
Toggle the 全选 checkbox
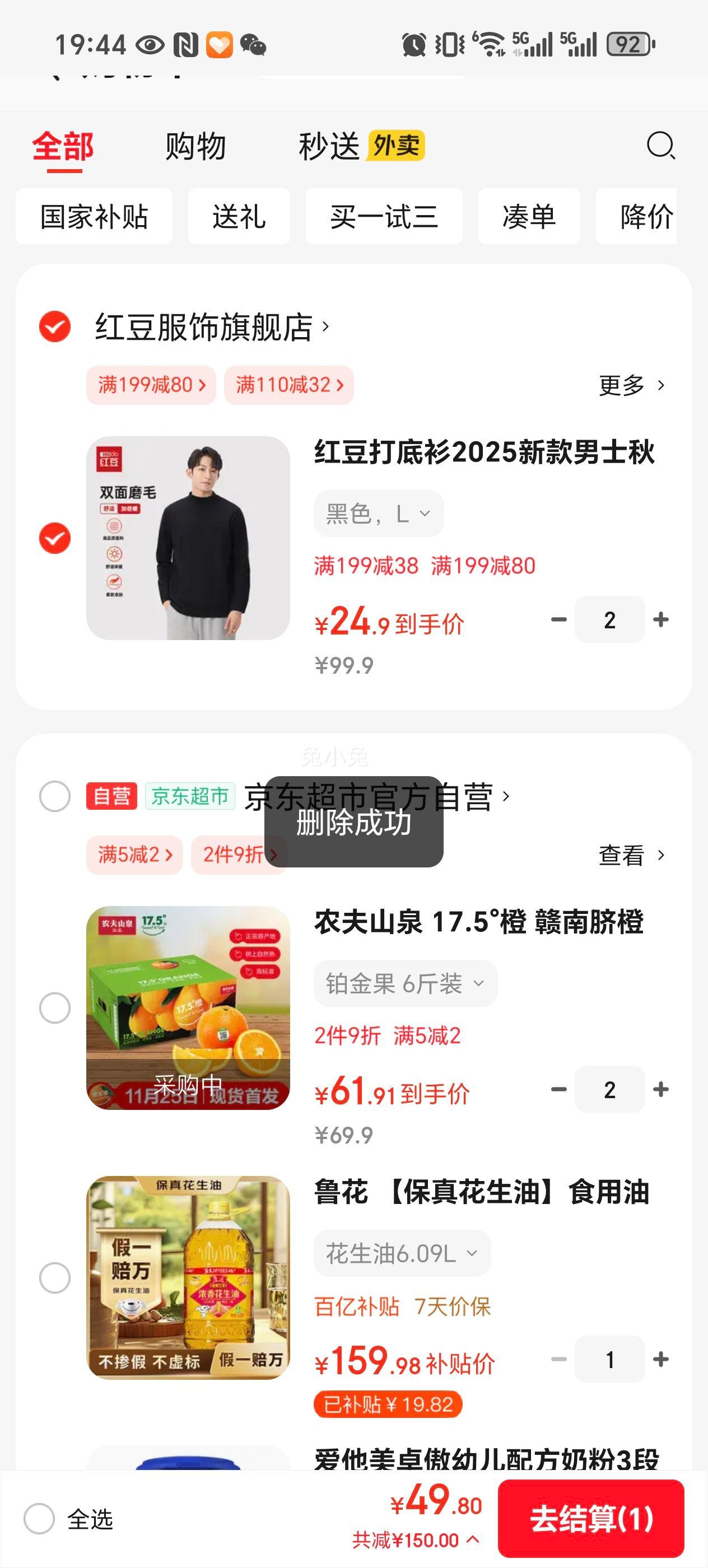(x=40, y=1519)
